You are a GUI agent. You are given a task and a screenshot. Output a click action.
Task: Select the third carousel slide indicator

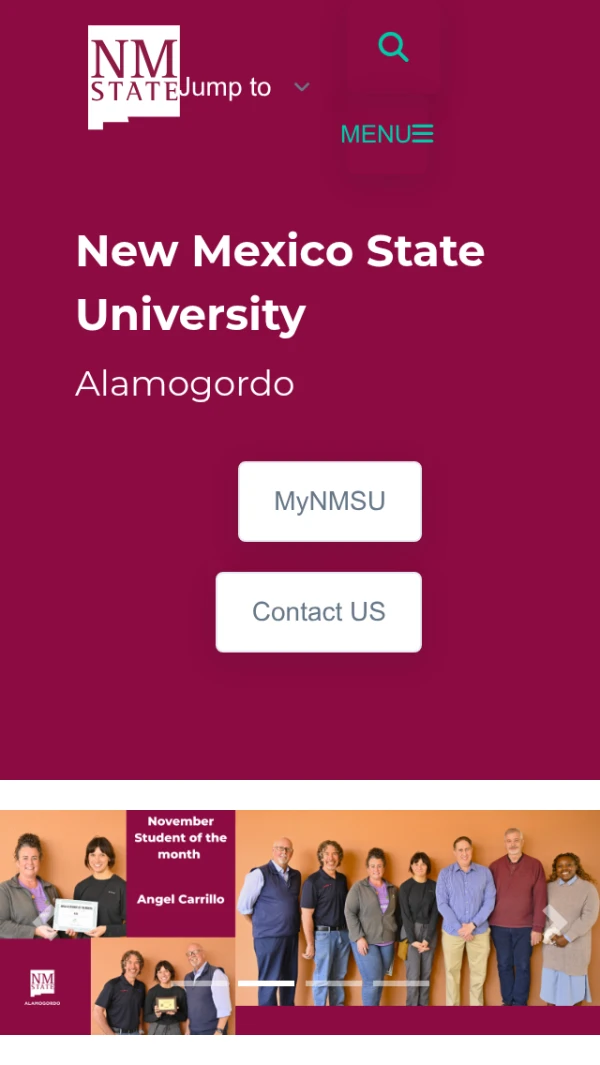point(333,983)
